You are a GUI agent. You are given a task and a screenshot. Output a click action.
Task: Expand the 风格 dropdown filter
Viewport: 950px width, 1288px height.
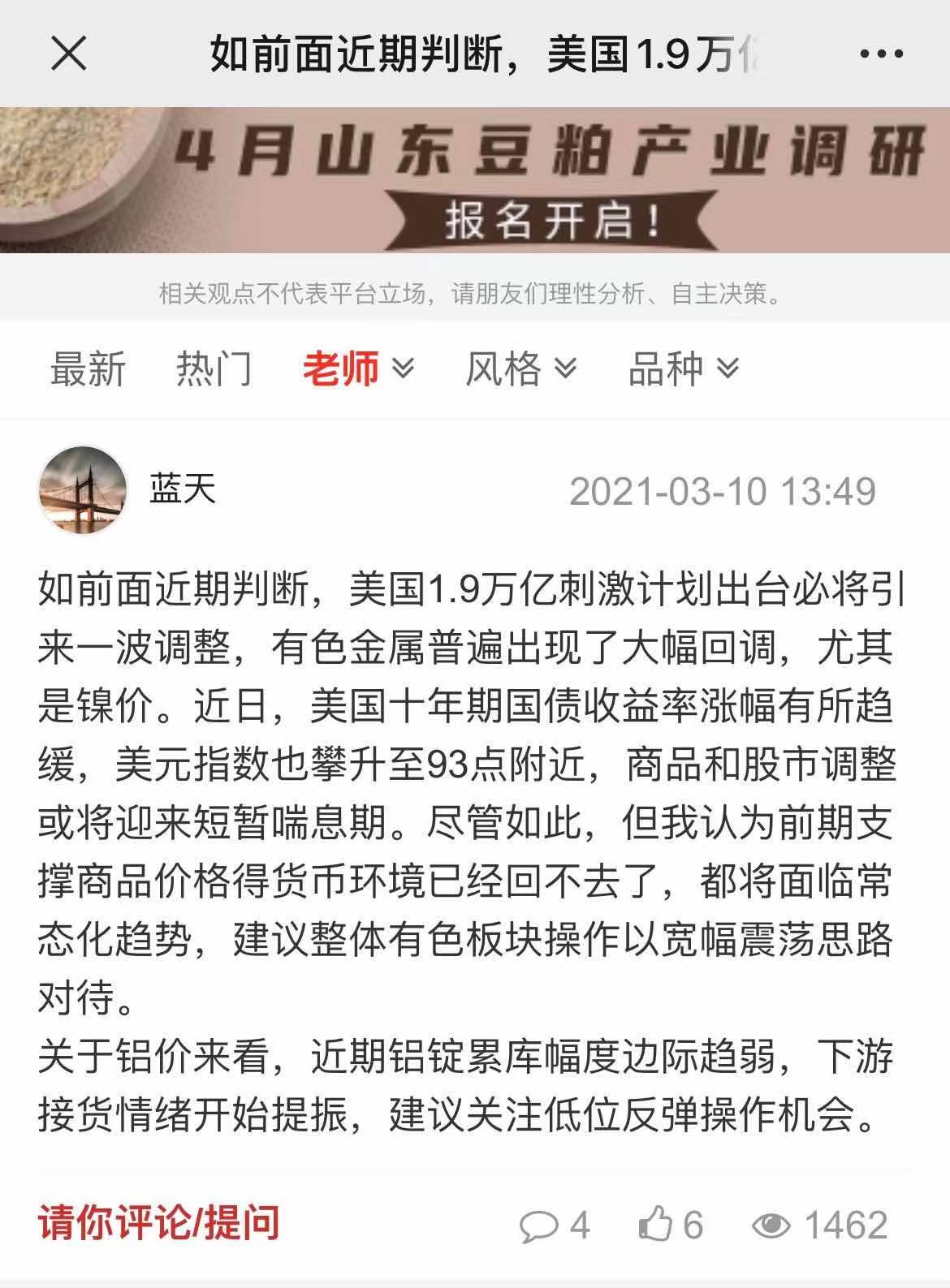click(x=520, y=369)
